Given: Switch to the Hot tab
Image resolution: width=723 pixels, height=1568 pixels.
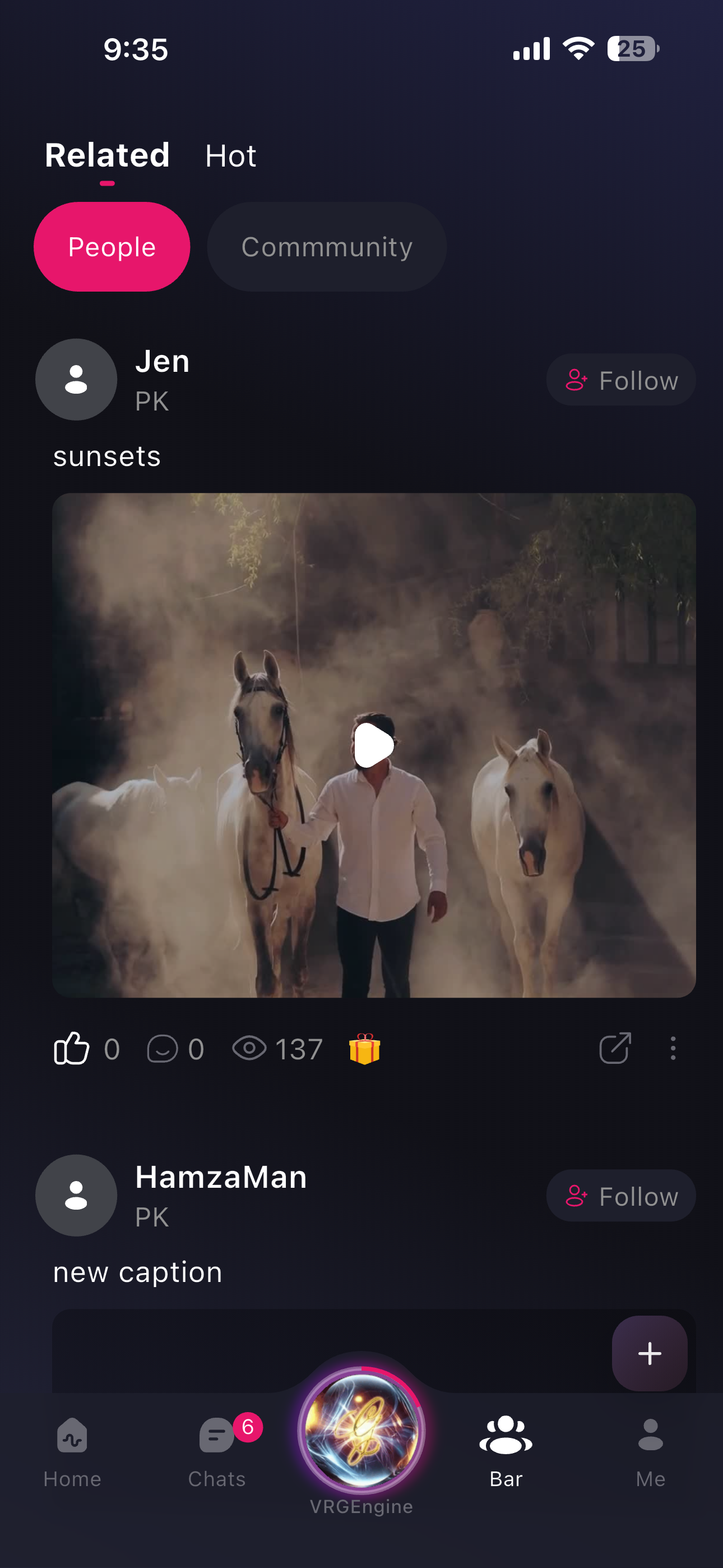Looking at the screenshot, I should click(x=231, y=156).
